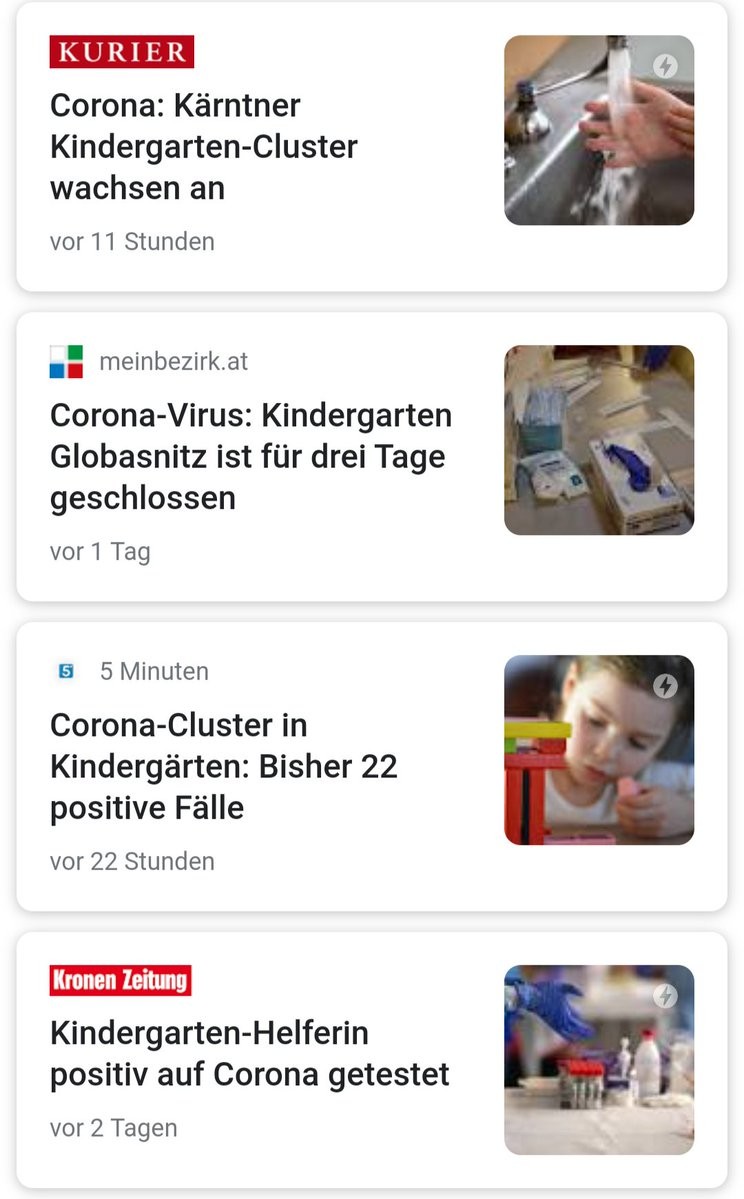Read the meinbezirk.at story about Kindergarten Globasnitz
This screenshot has height=1199, width=744.
(x=251, y=456)
